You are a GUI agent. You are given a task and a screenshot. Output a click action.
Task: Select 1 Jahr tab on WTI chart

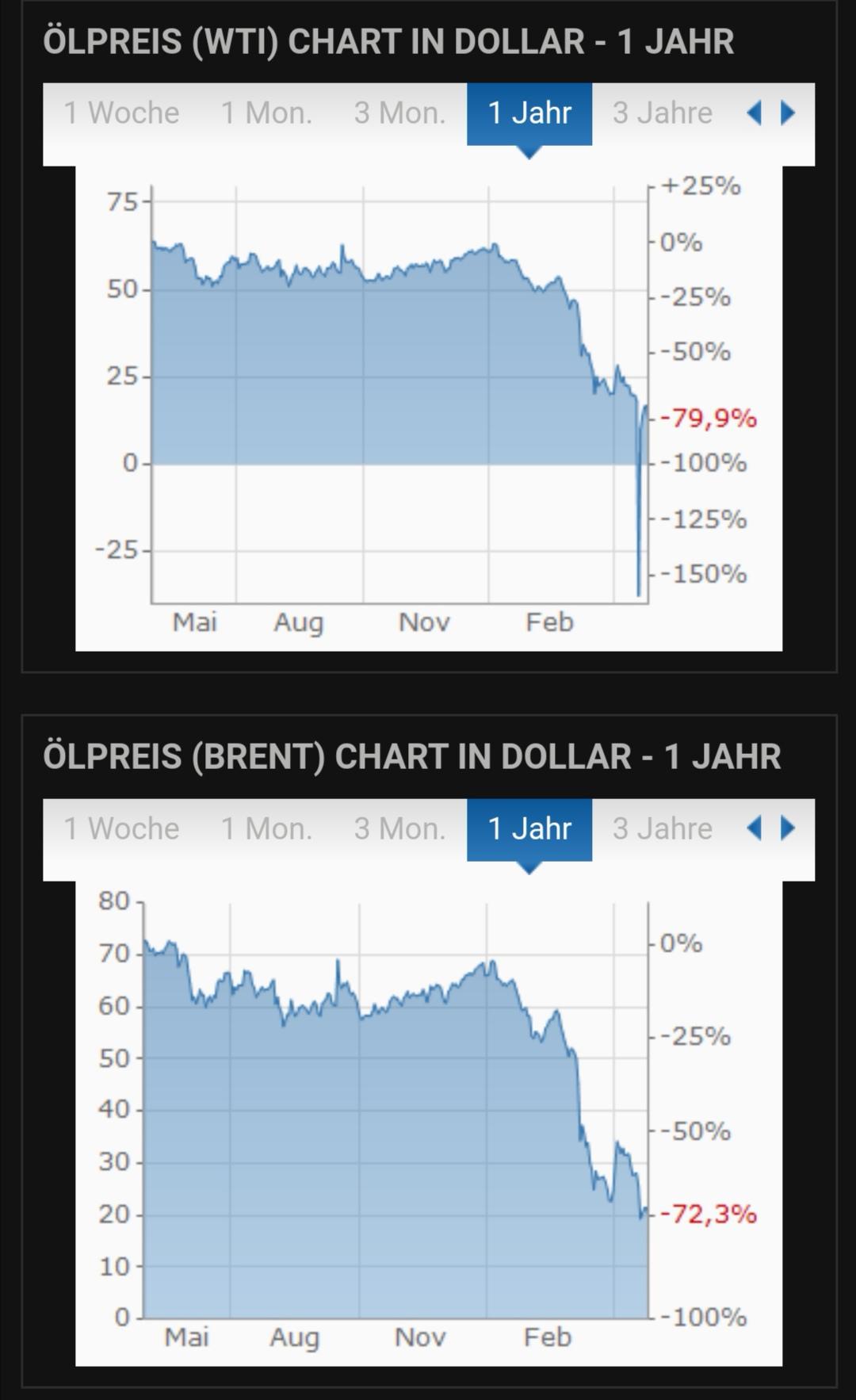(x=529, y=113)
